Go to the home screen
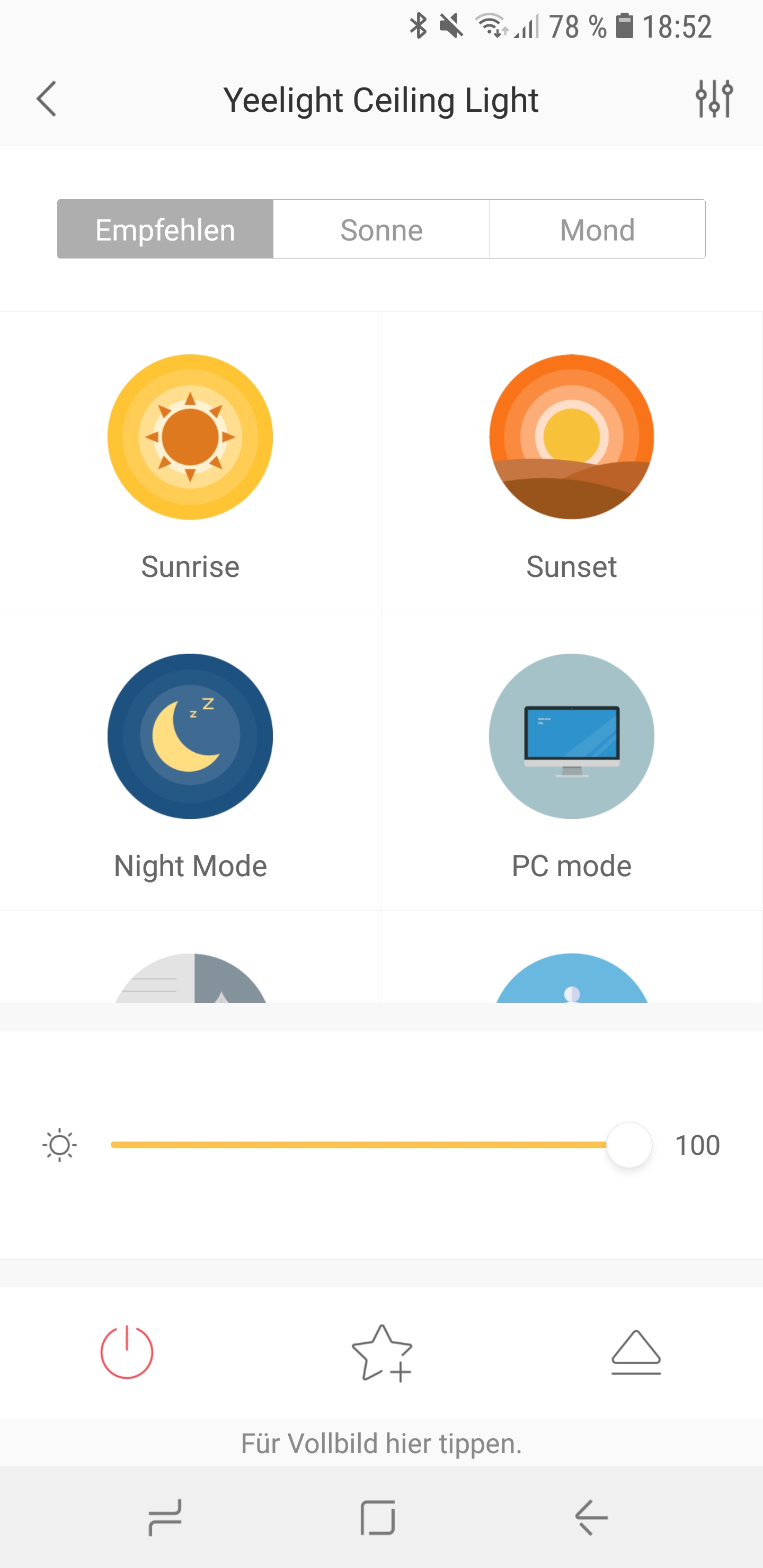 378,1518
